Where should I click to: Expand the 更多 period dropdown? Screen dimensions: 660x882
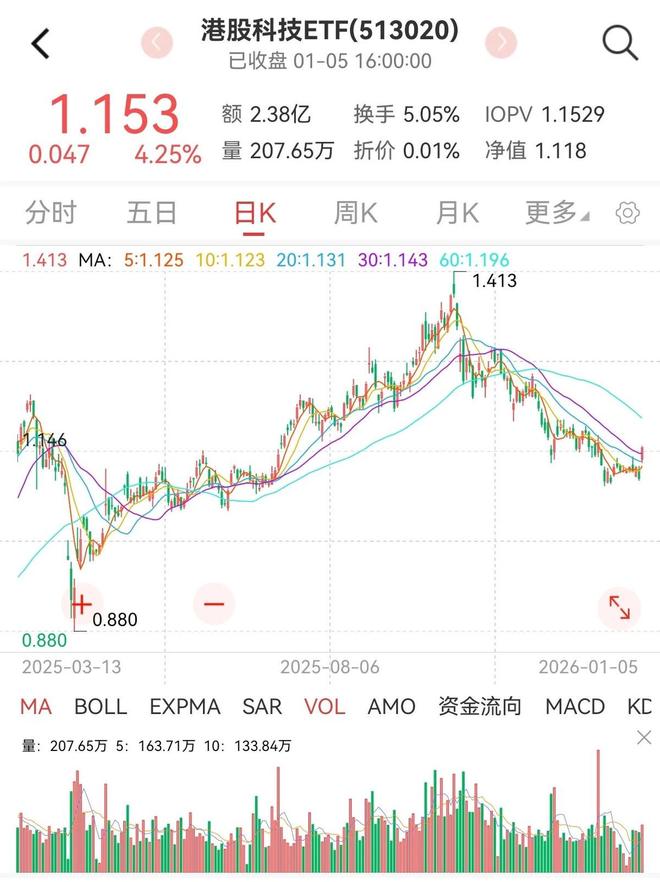[557, 212]
